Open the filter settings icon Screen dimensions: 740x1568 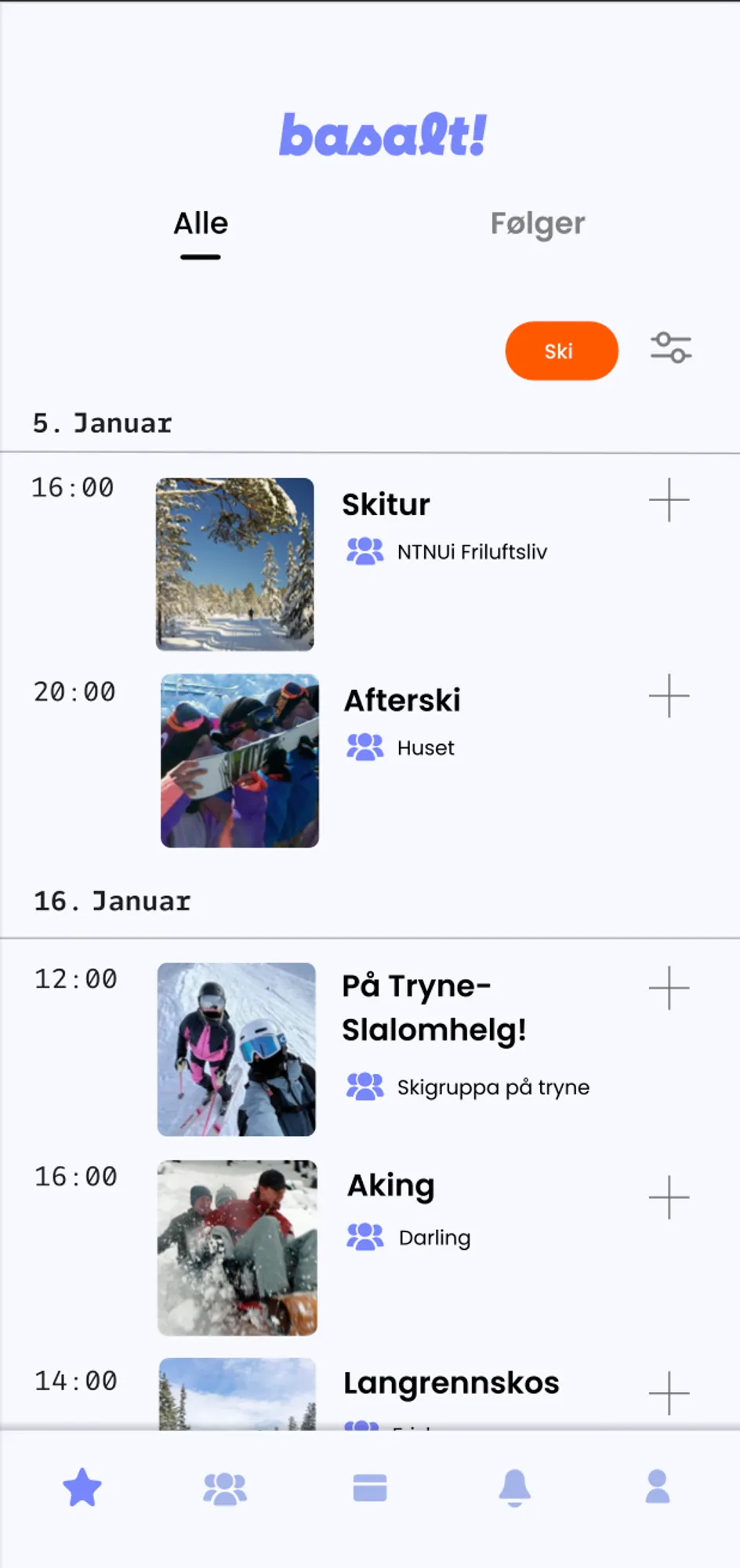coord(671,348)
